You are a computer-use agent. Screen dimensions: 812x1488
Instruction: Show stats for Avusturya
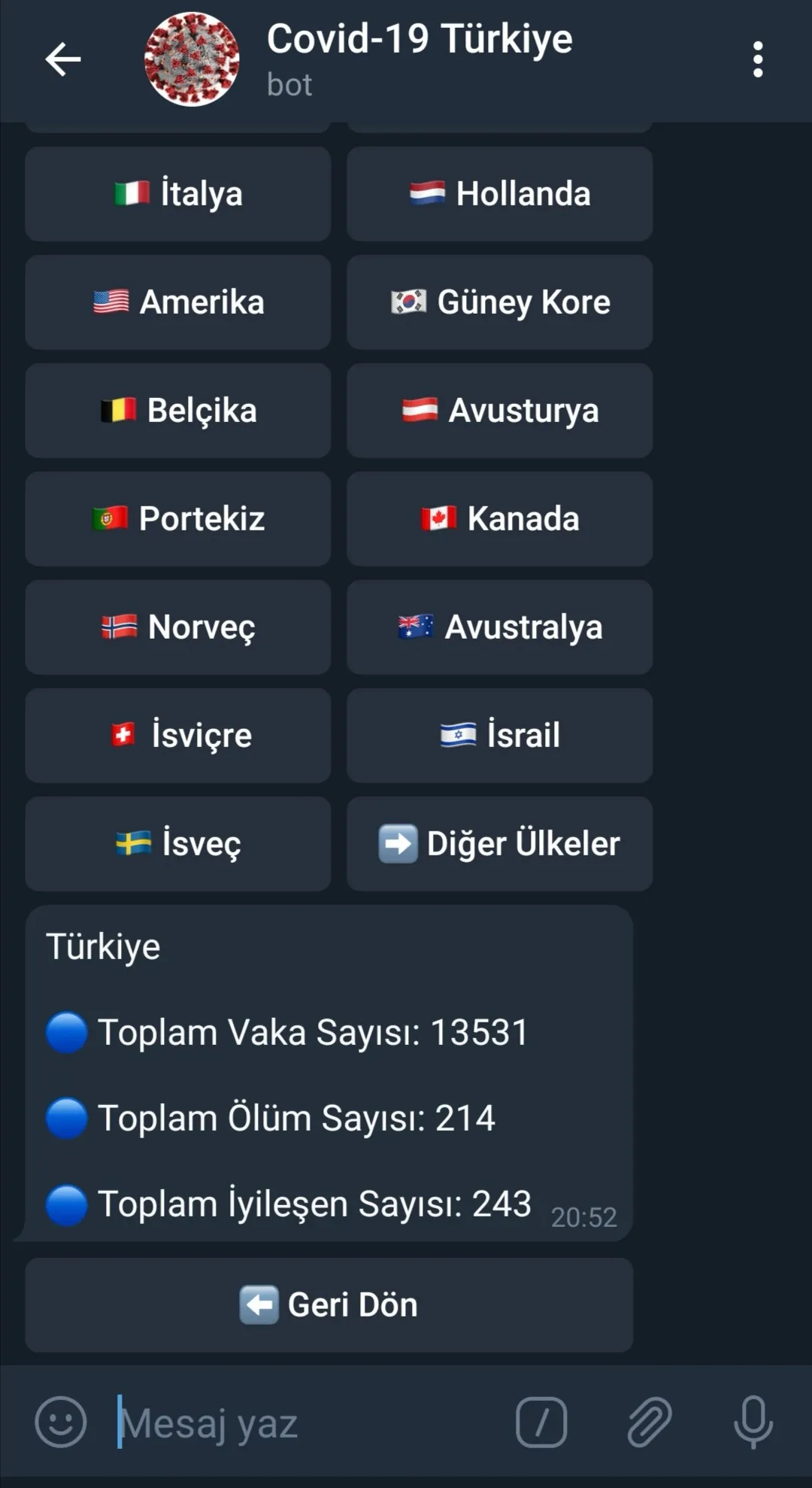[499, 411]
